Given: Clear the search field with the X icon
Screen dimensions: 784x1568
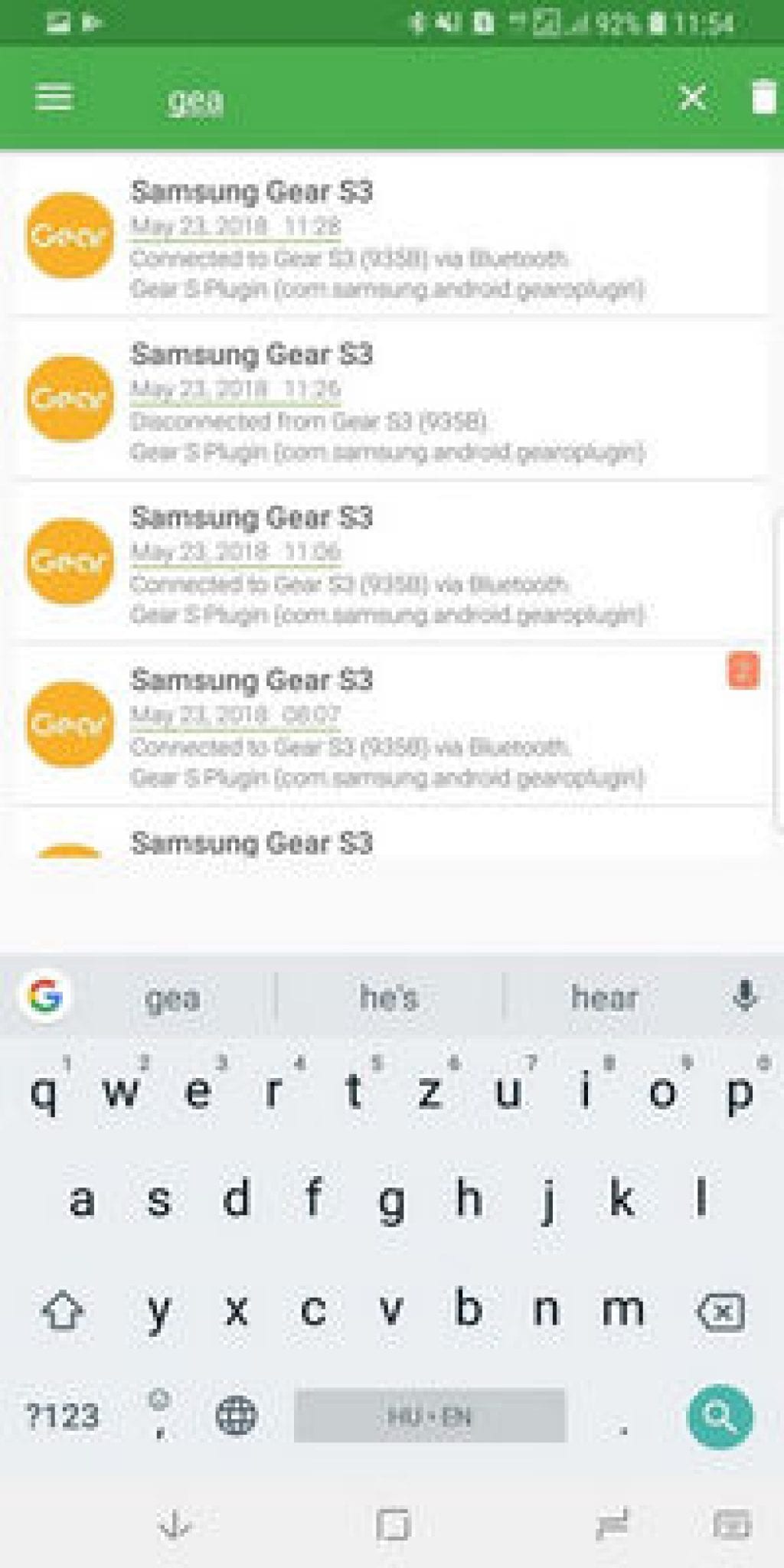Looking at the screenshot, I should point(691,98).
